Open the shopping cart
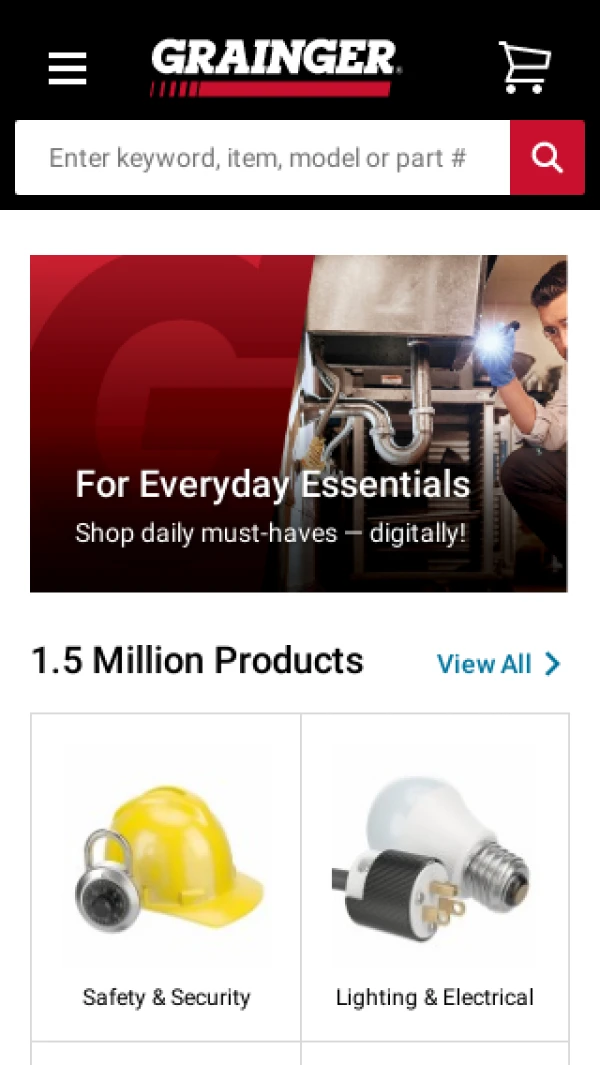Image resolution: width=600 pixels, height=1065 pixels. pyautogui.click(x=524, y=67)
